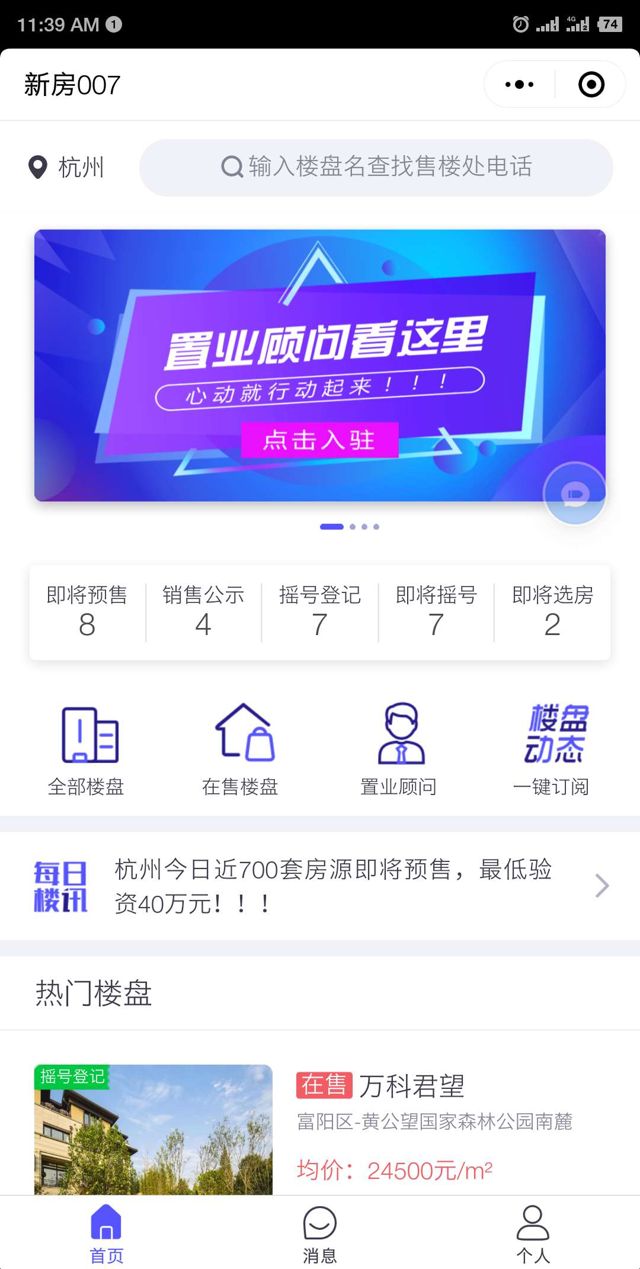Open the 置业顾问看这里 banner

click(320, 365)
